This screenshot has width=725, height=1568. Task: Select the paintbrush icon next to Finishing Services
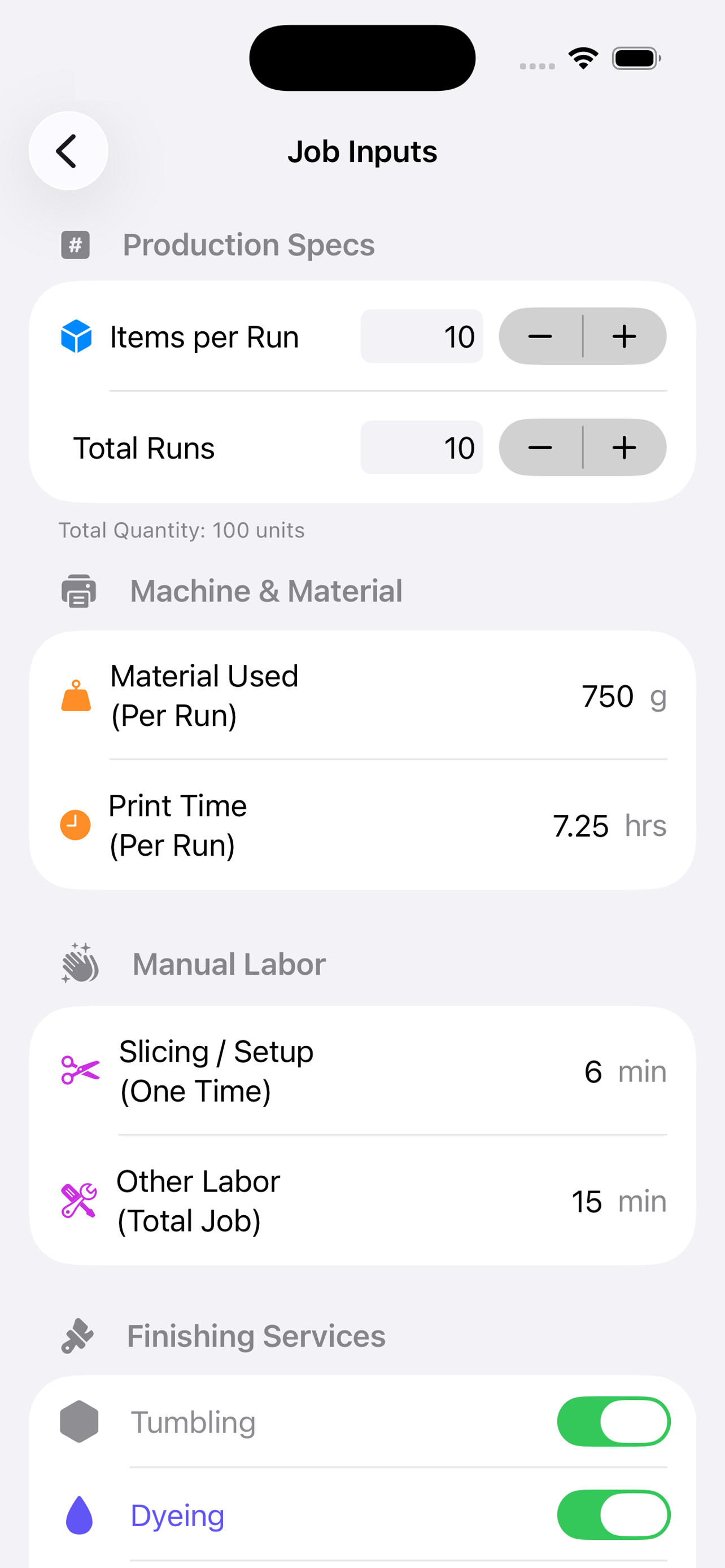[x=78, y=1336]
